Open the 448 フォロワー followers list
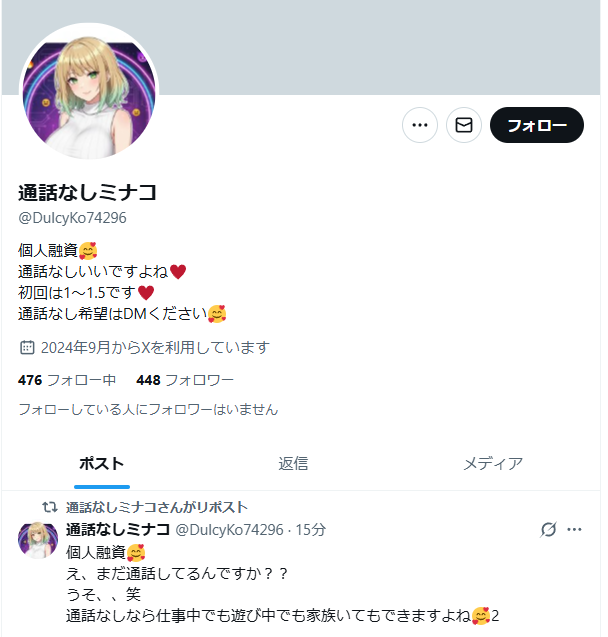 [x=185, y=380]
